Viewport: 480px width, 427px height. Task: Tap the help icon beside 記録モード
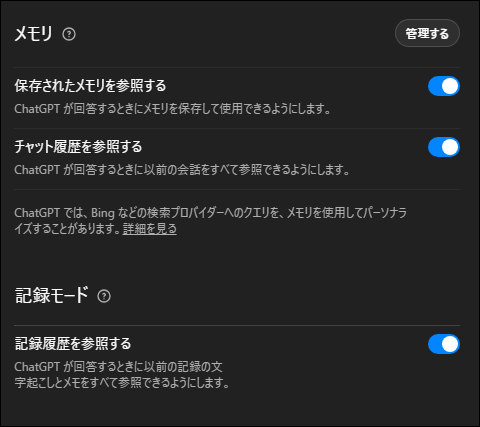pos(104,296)
